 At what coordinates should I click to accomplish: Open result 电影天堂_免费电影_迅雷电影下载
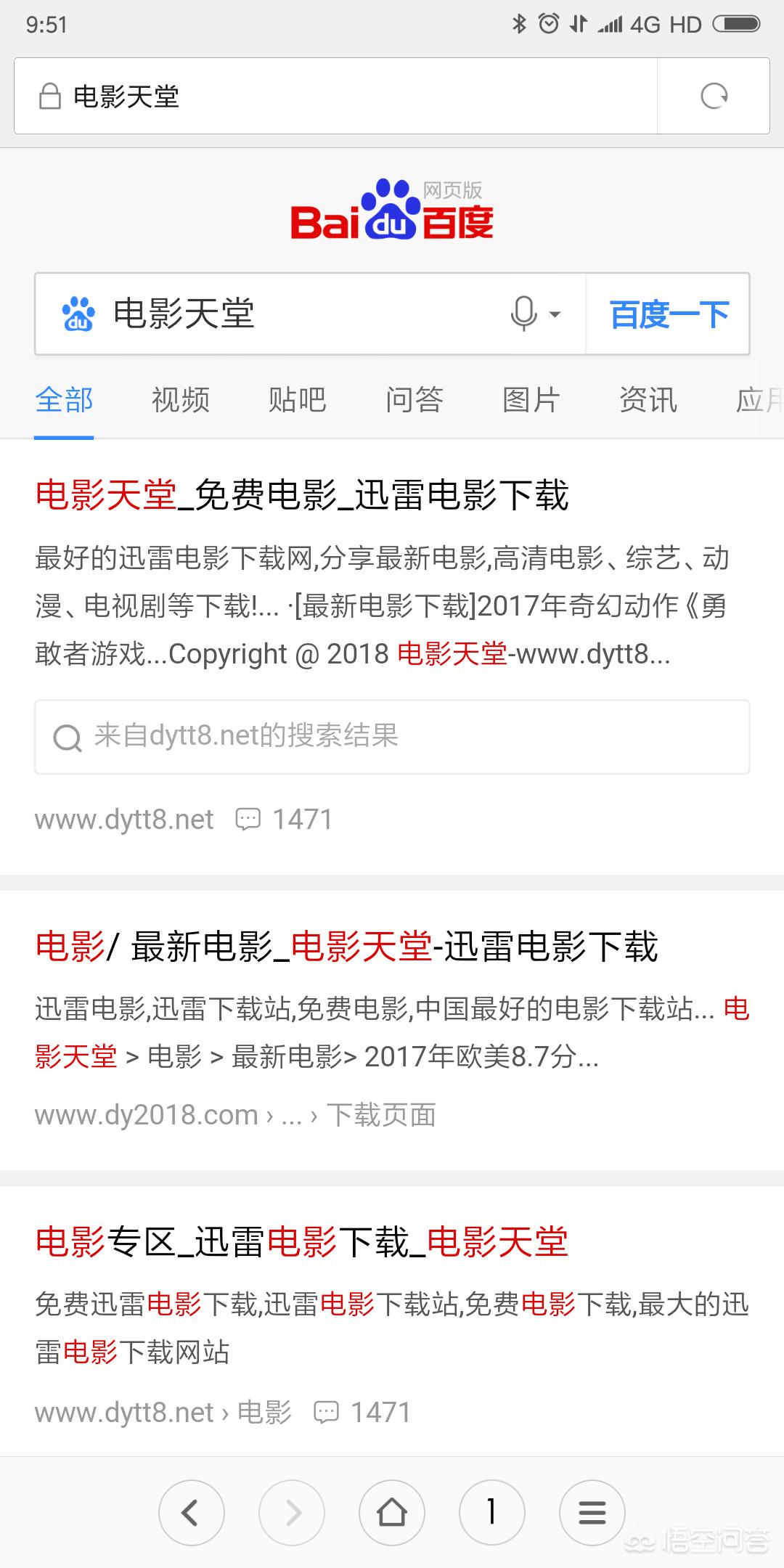click(x=302, y=495)
